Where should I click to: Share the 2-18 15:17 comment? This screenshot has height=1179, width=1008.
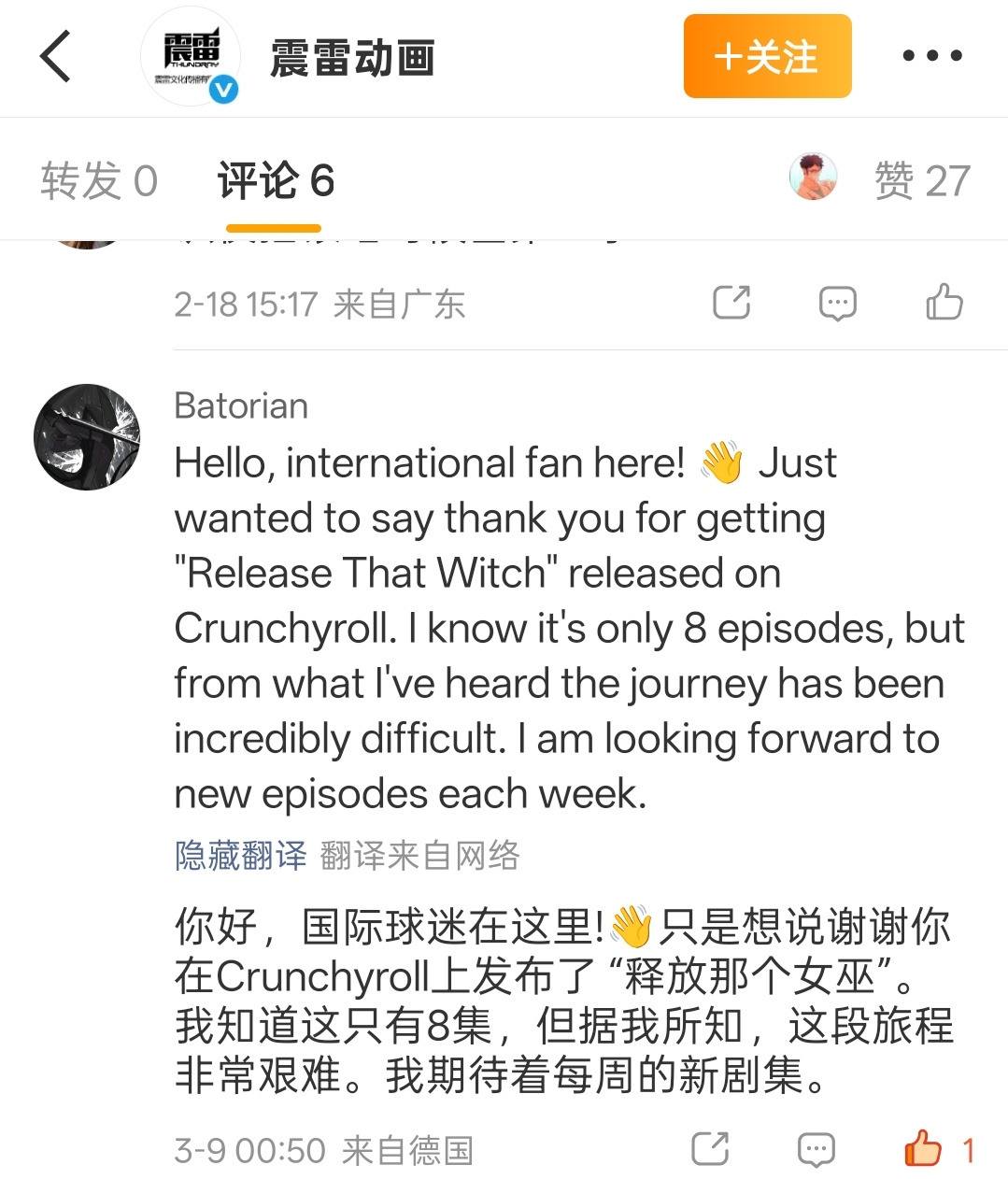coord(731,303)
